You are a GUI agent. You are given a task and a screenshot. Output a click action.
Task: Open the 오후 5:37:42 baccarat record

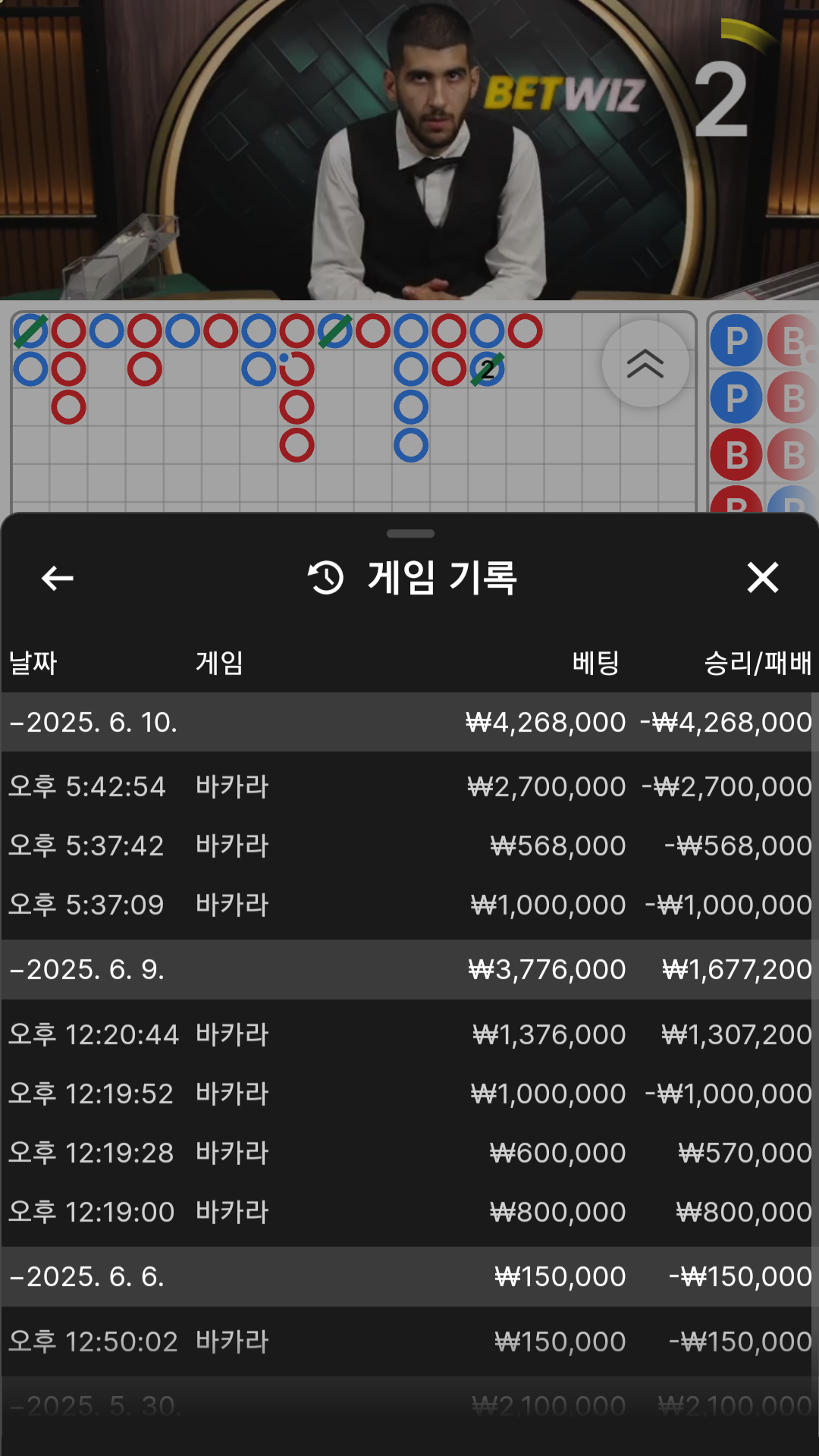click(409, 846)
